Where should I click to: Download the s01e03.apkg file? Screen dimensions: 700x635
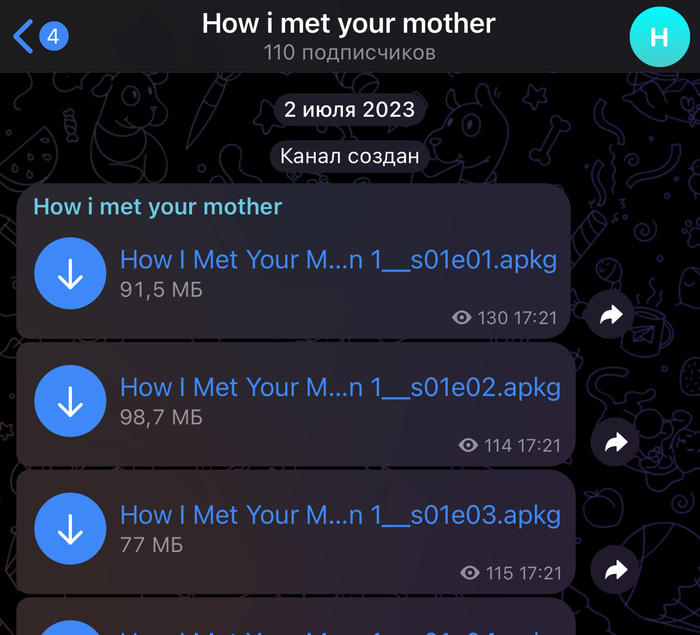70,530
